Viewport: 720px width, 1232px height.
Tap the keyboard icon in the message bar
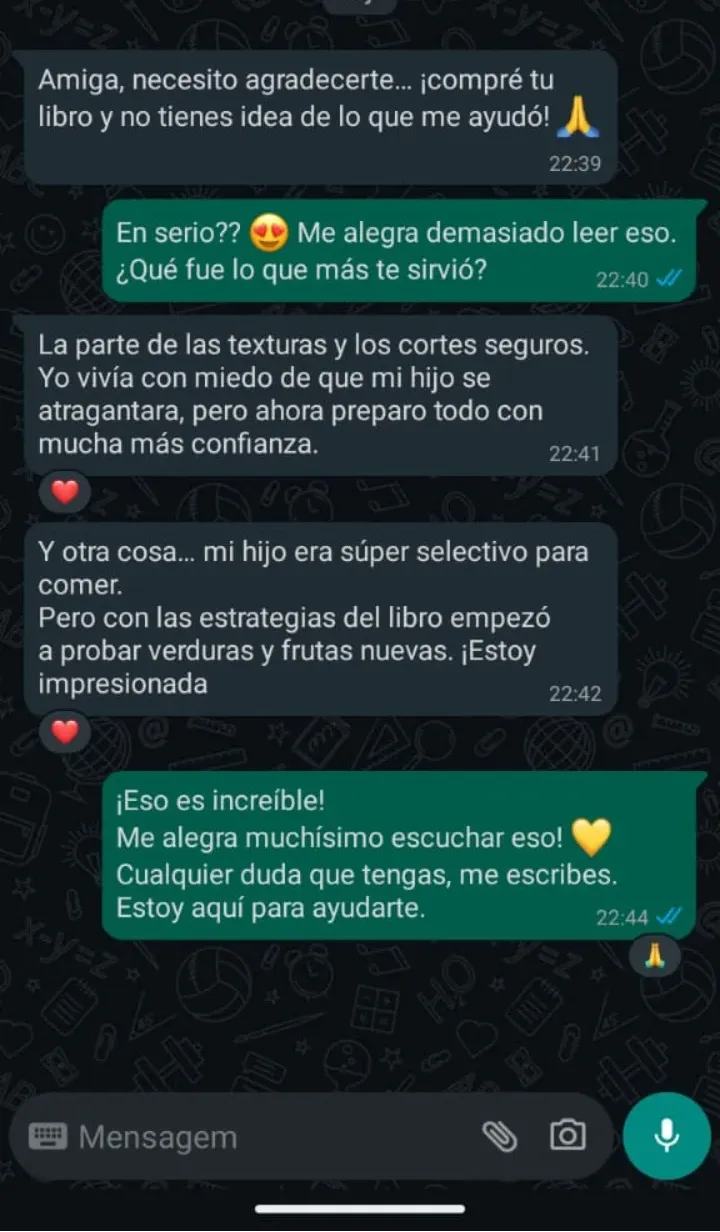[48, 1136]
